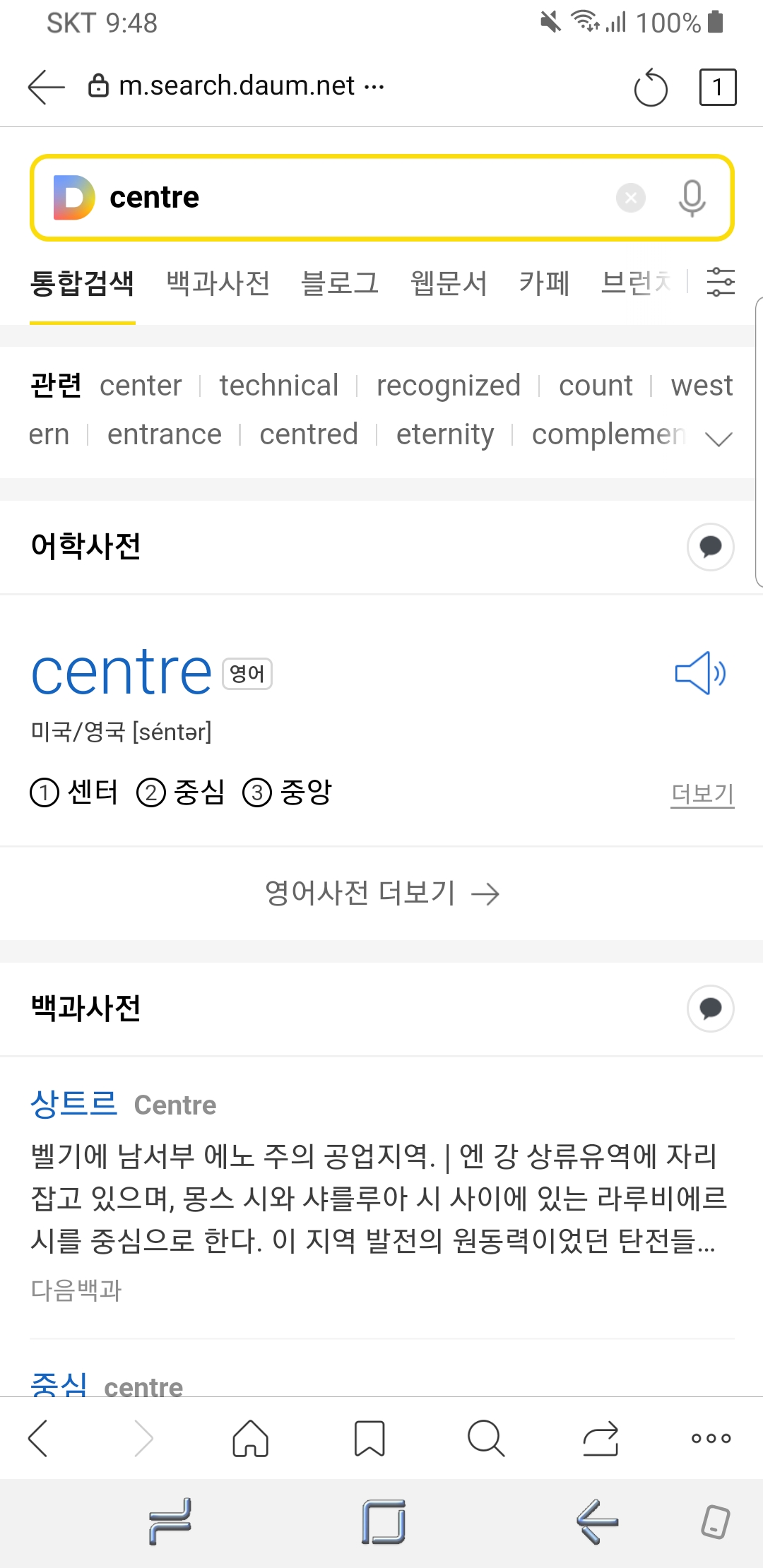Search related term 'technical'

[x=279, y=386]
